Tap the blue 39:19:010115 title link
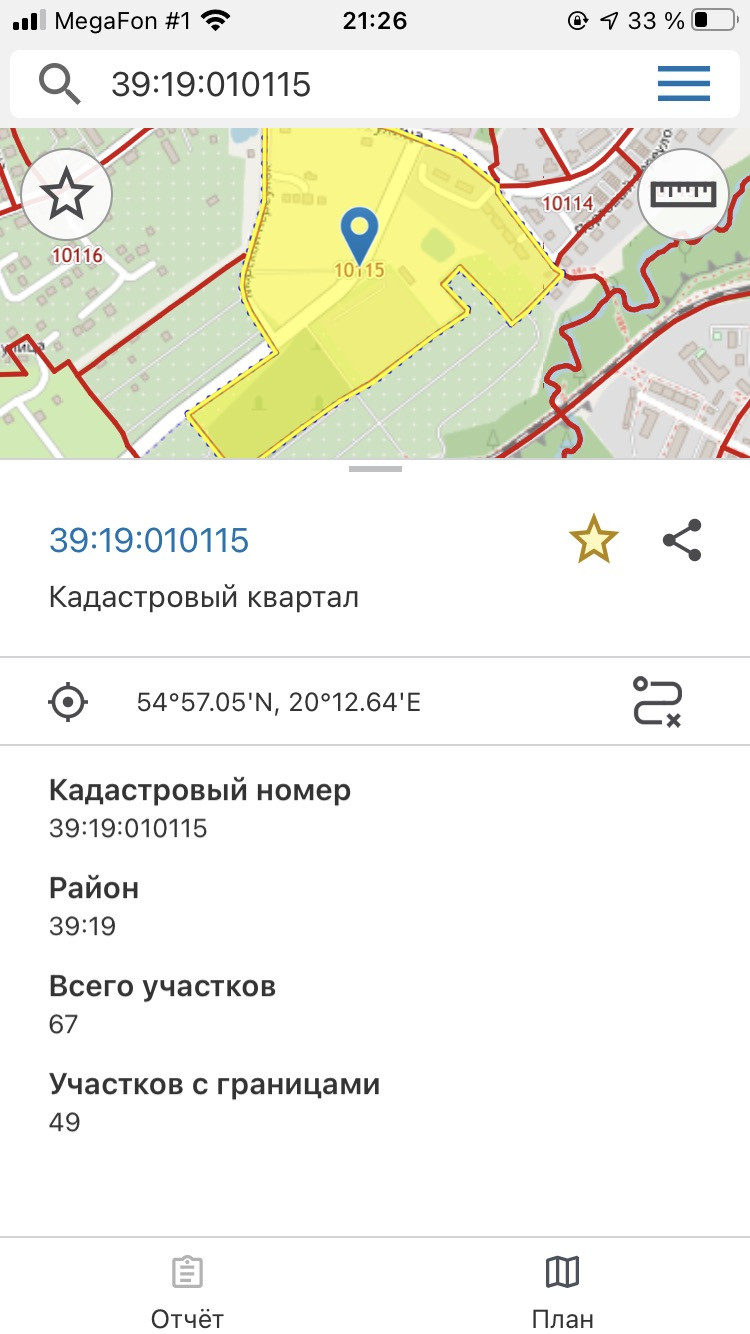Viewport: 750px width, 1334px height. pos(149,540)
